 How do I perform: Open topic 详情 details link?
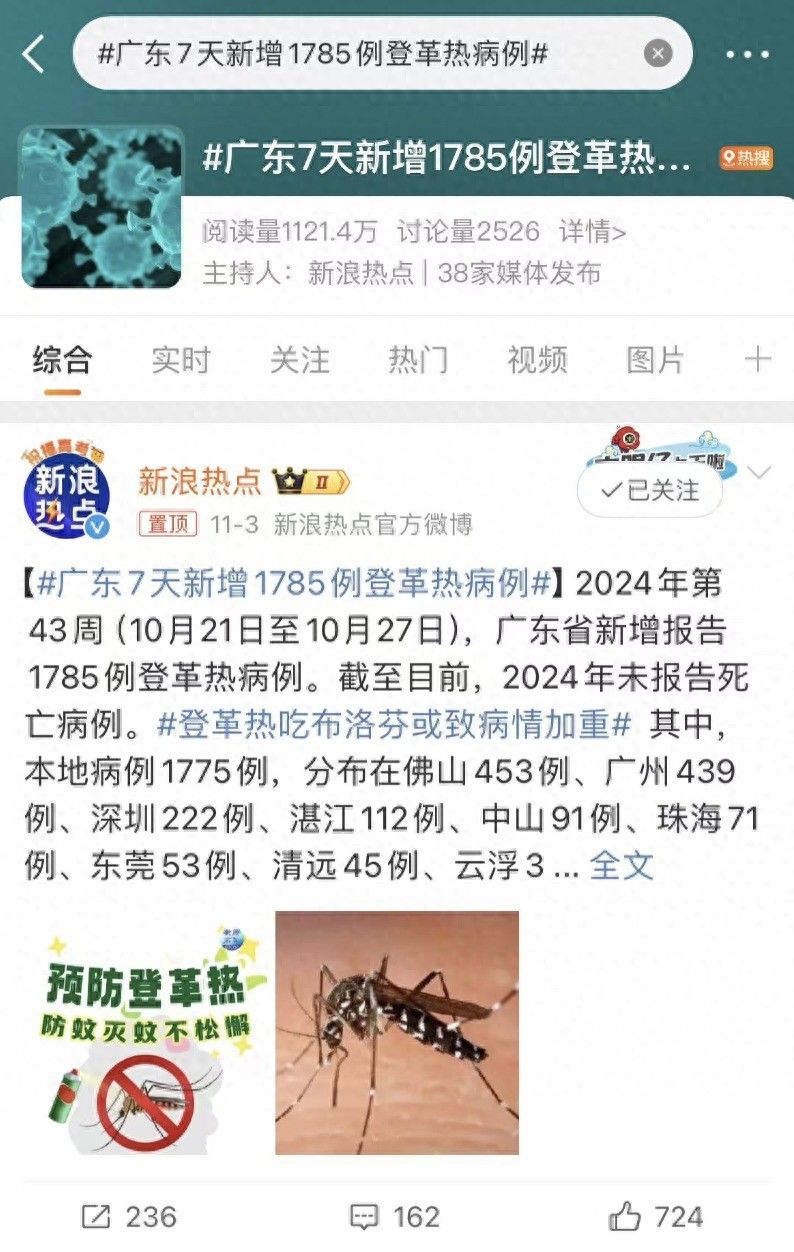coord(592,232)
